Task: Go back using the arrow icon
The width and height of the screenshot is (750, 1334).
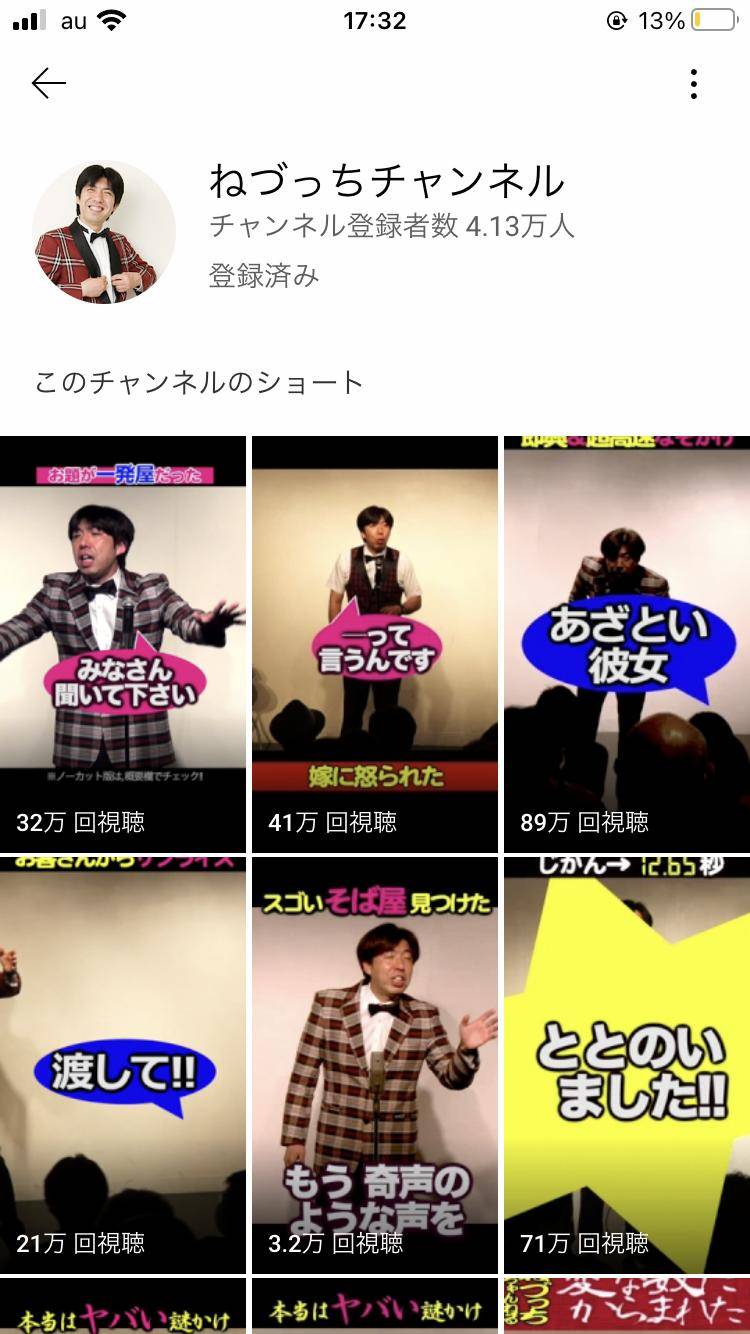Action: [48, 84]
